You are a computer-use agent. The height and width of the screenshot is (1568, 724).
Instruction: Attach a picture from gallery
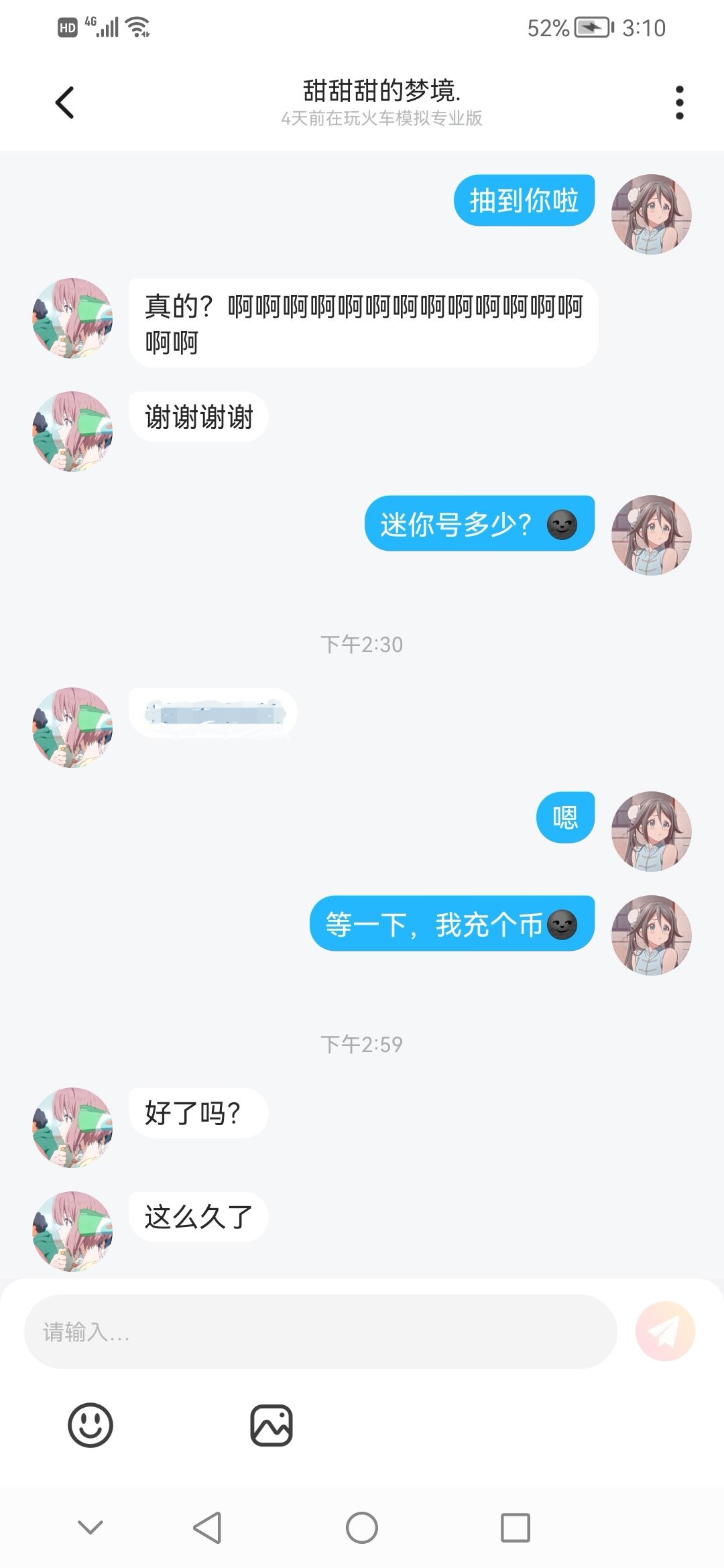271,1425
